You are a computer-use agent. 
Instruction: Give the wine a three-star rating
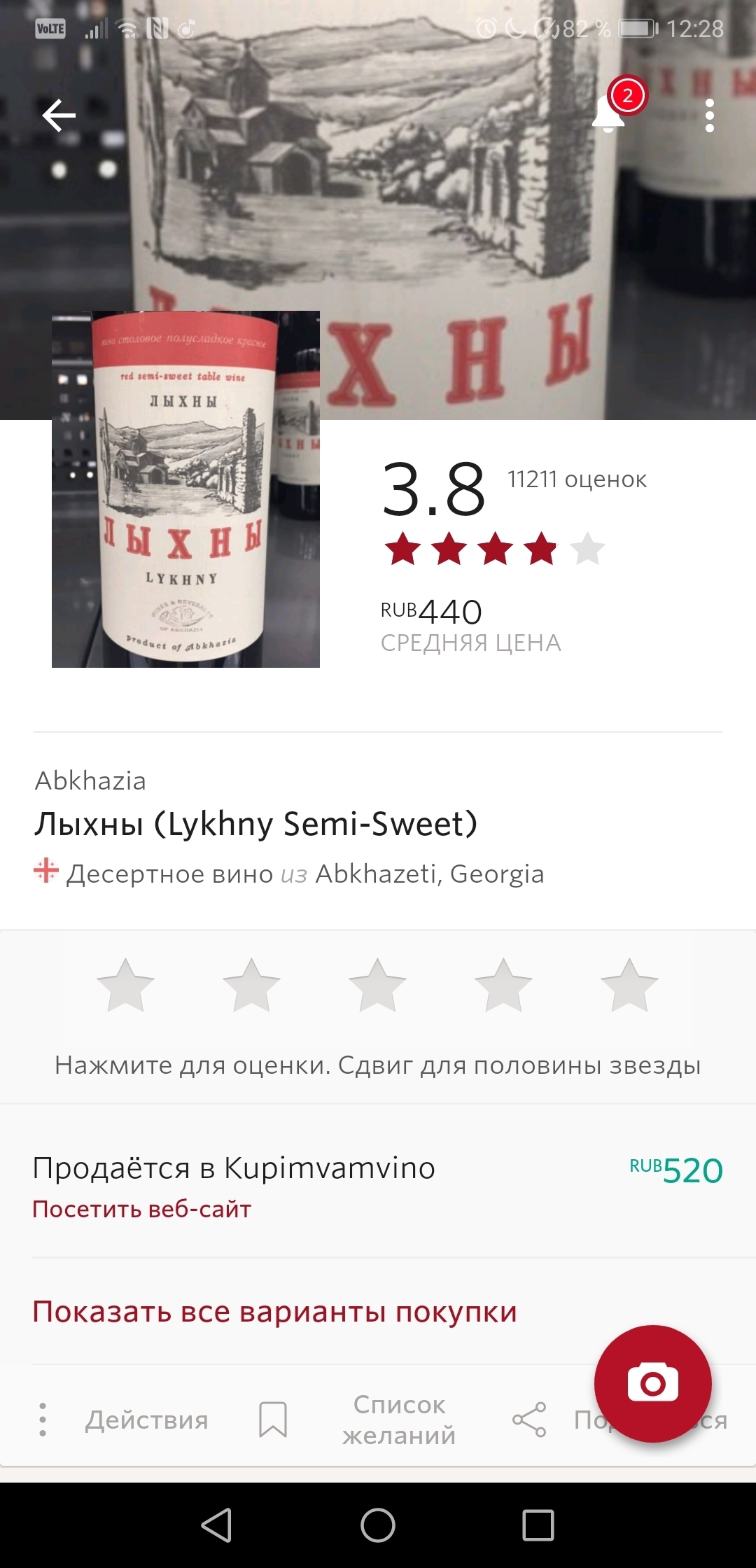coord(377,986)
